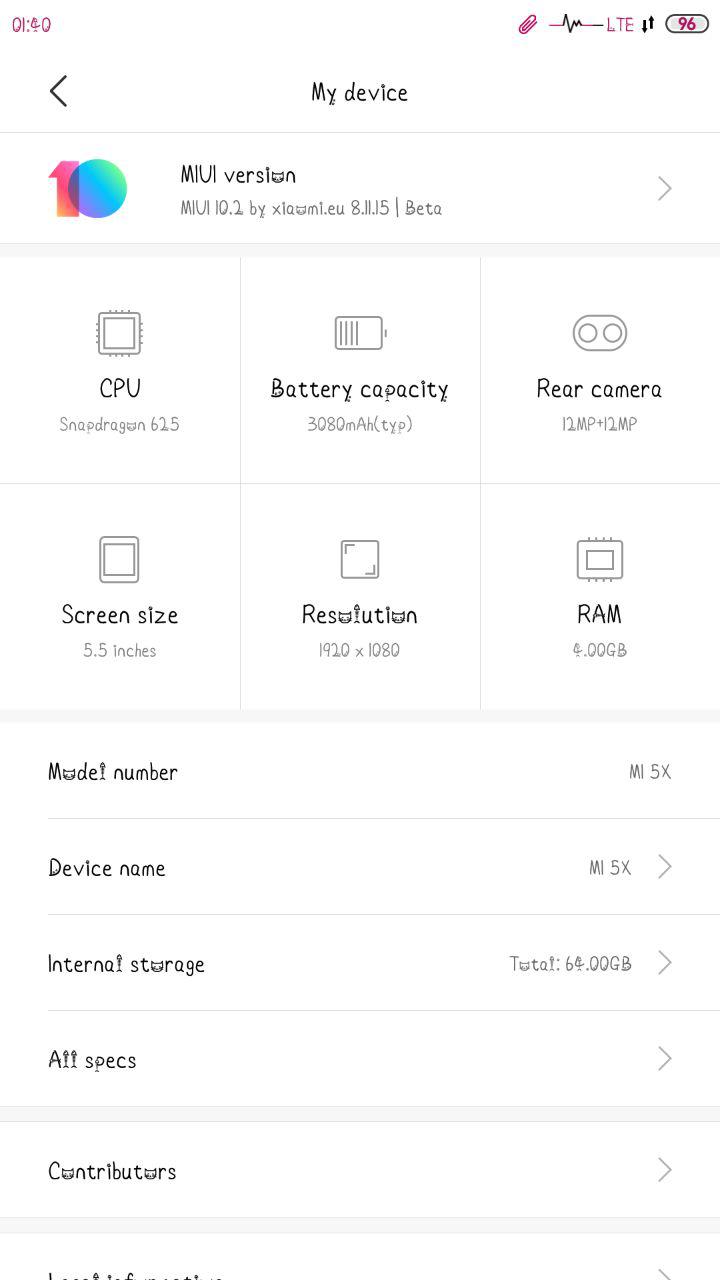Open the Internal storage row
The image size is (720, 1280).
pyautogui.click(x=360, y=963)
